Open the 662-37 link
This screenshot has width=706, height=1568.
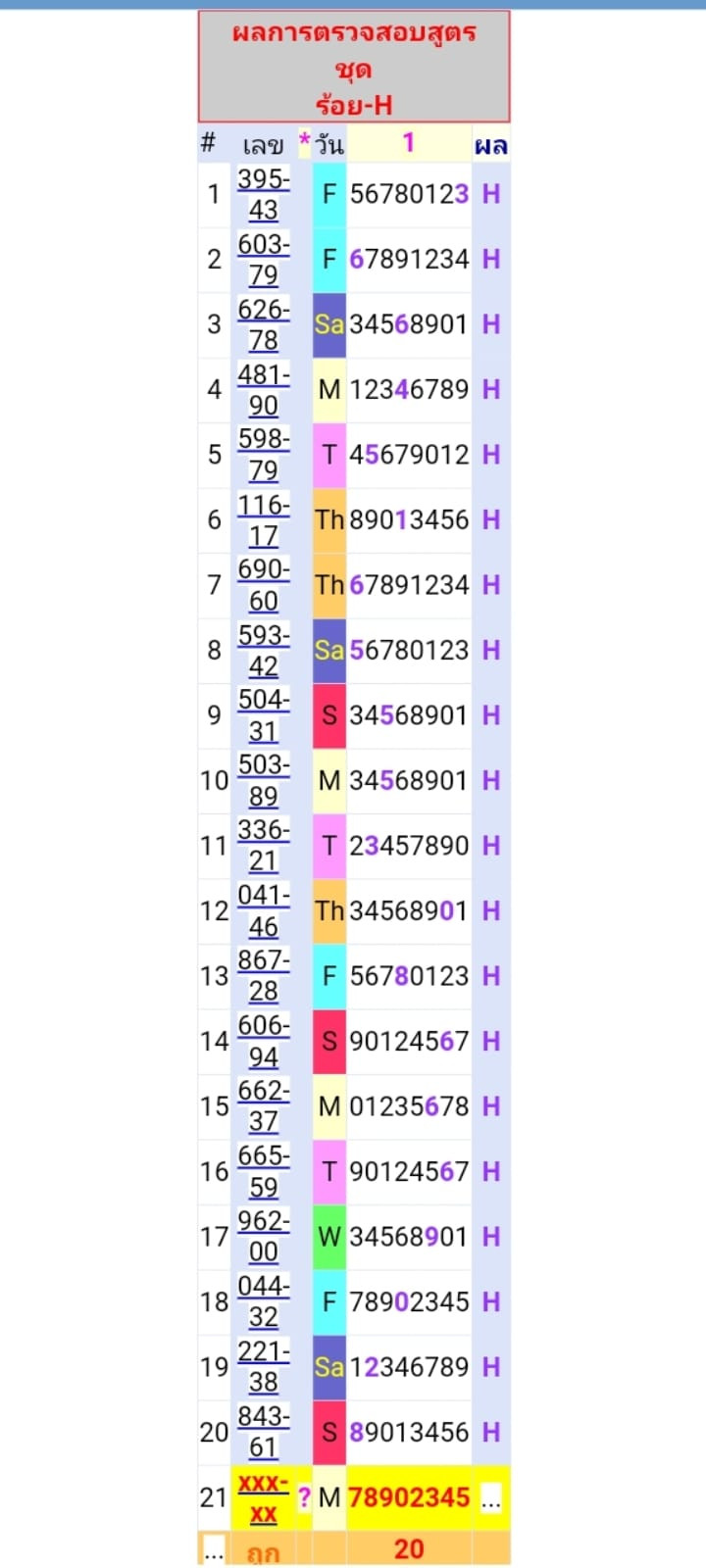point(263,1105)
